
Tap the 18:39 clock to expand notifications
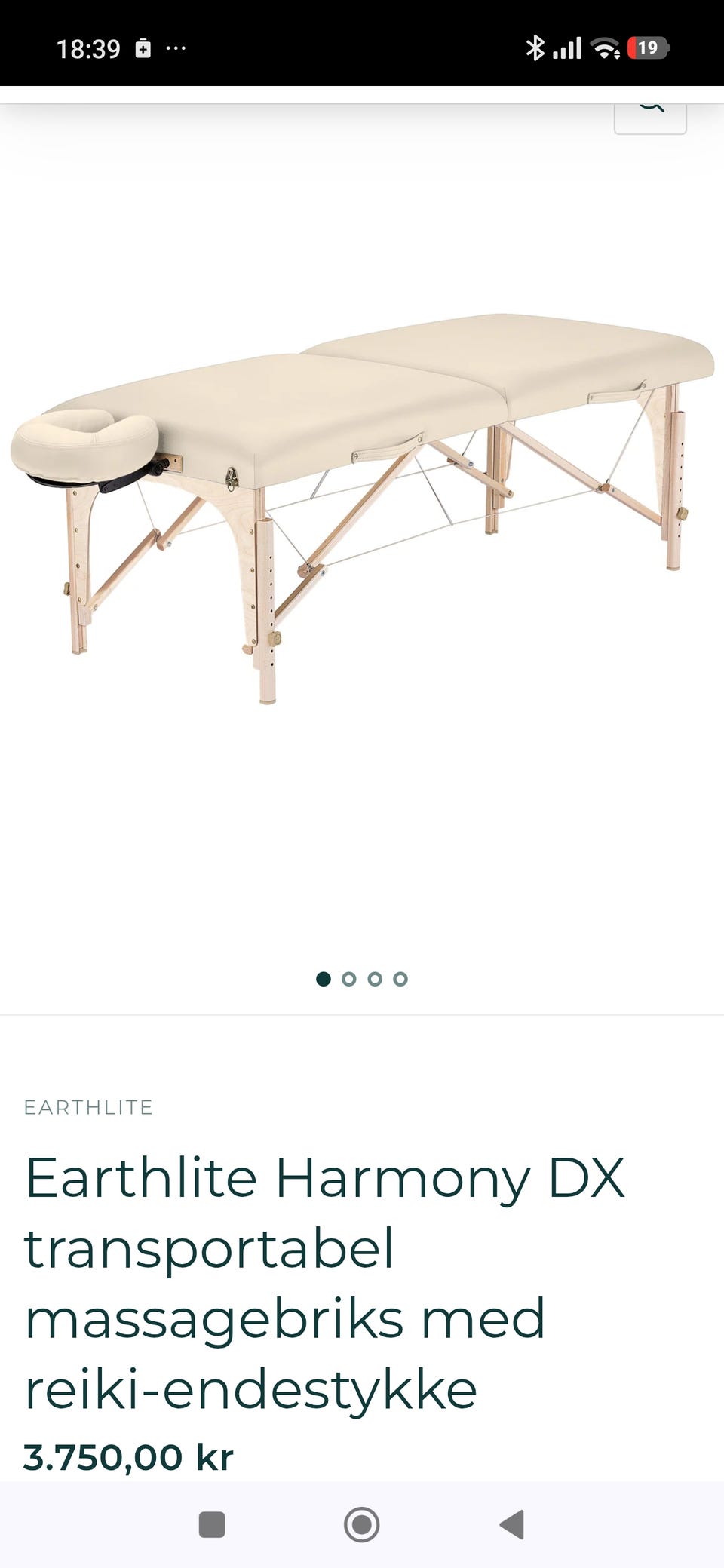pyautogui.click(x=88, y=49)
